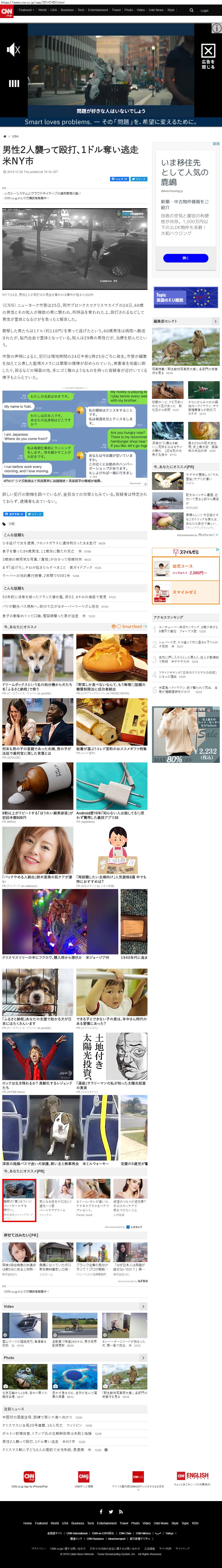Open the Business section in top navigation
This screenshot has height=1568, width=222.
tap(67, 10)
